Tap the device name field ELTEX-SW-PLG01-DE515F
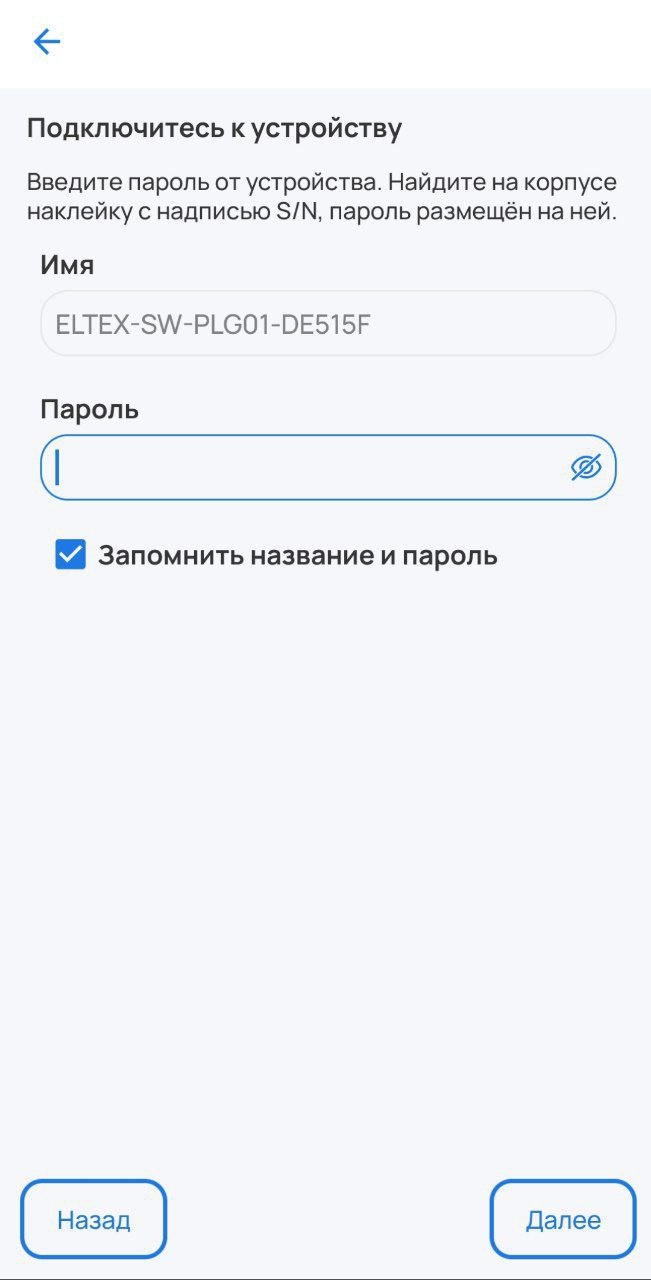651x1280 pixels. pyautogui.click(x=328, y=323)
